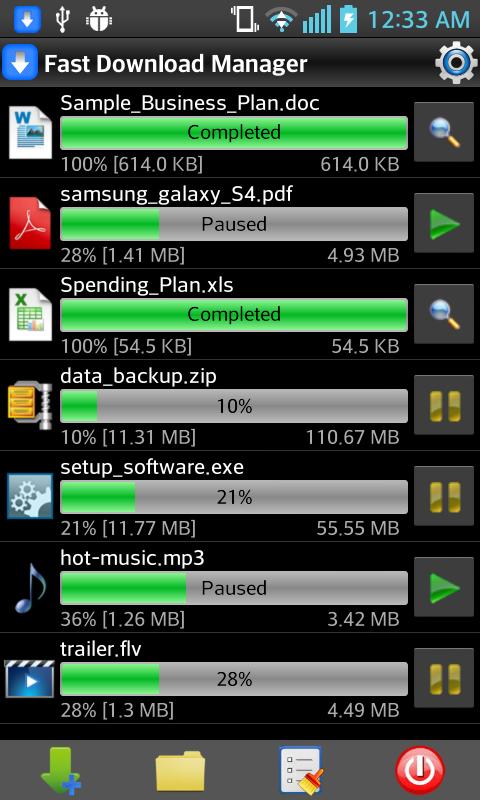Open the downloads folder

pos(180,770)
